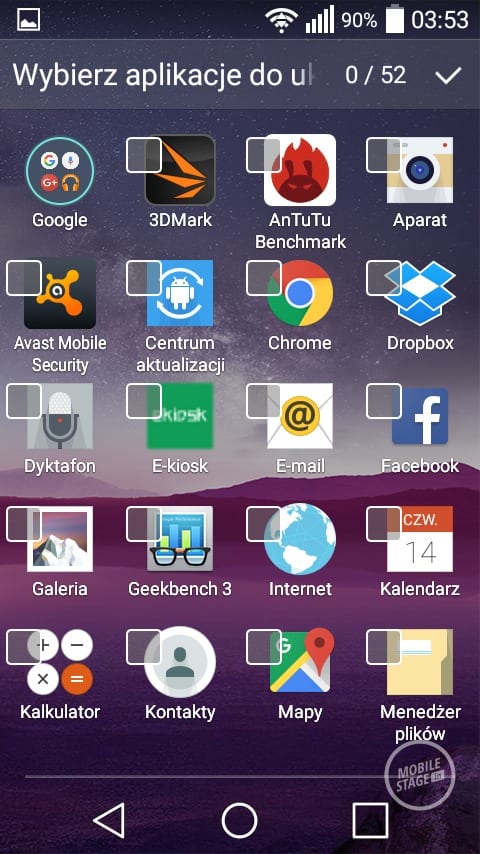The height and width of the screenshot is (854, 480).
Task: Select the Facebook checkbox
Action: (384, 401)
